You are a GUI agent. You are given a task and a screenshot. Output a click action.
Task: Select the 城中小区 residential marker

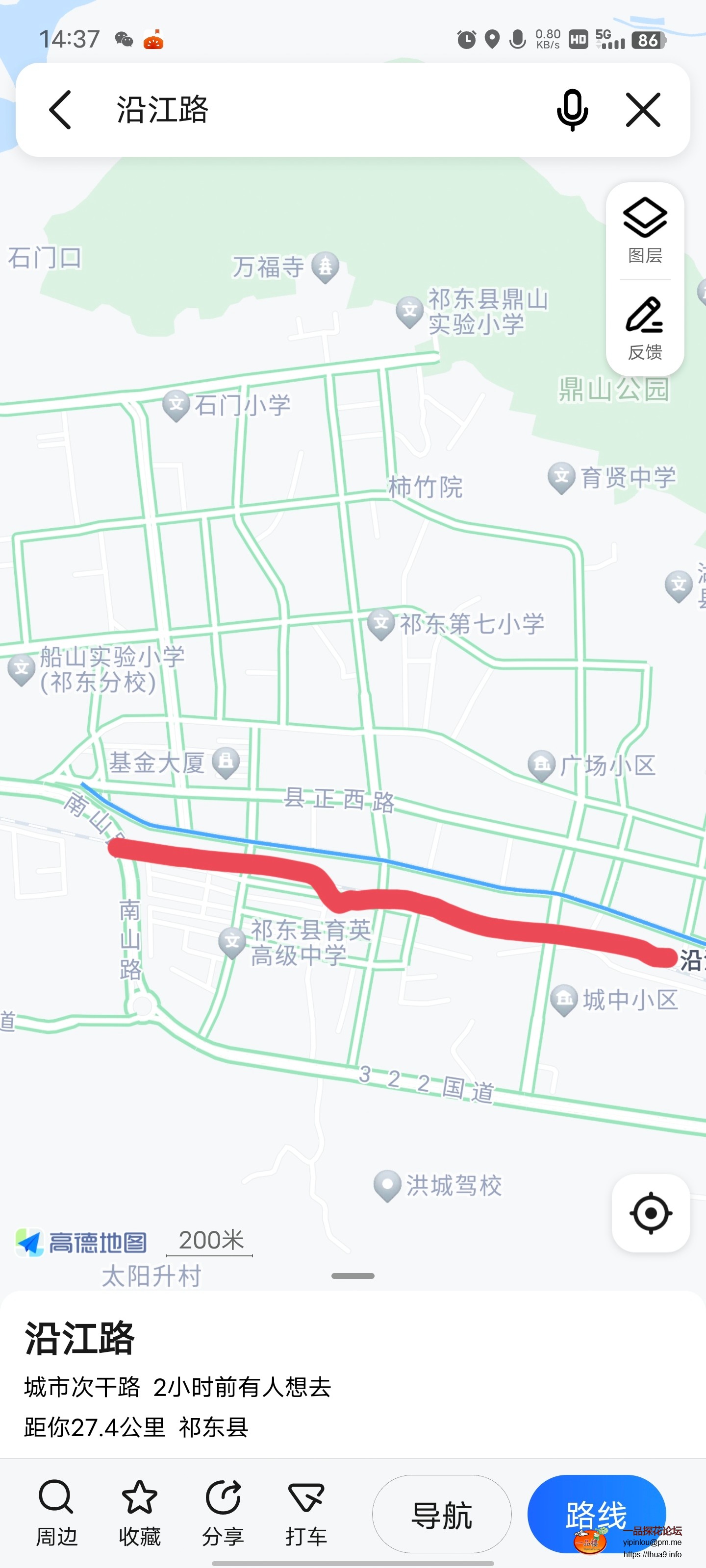[564, 999]
